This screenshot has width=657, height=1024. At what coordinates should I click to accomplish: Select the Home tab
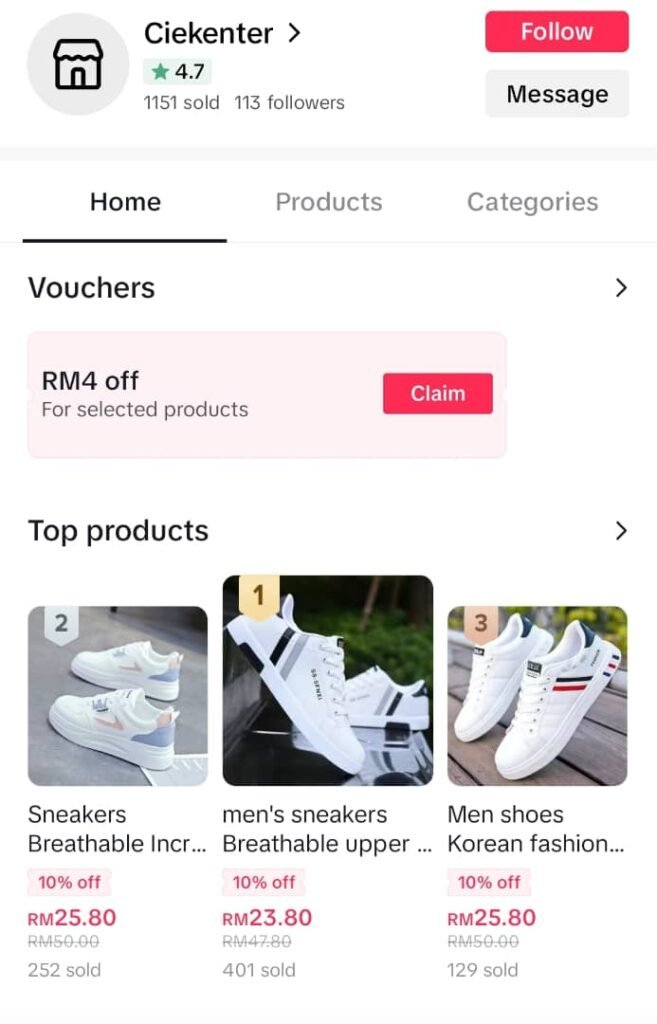125,202
